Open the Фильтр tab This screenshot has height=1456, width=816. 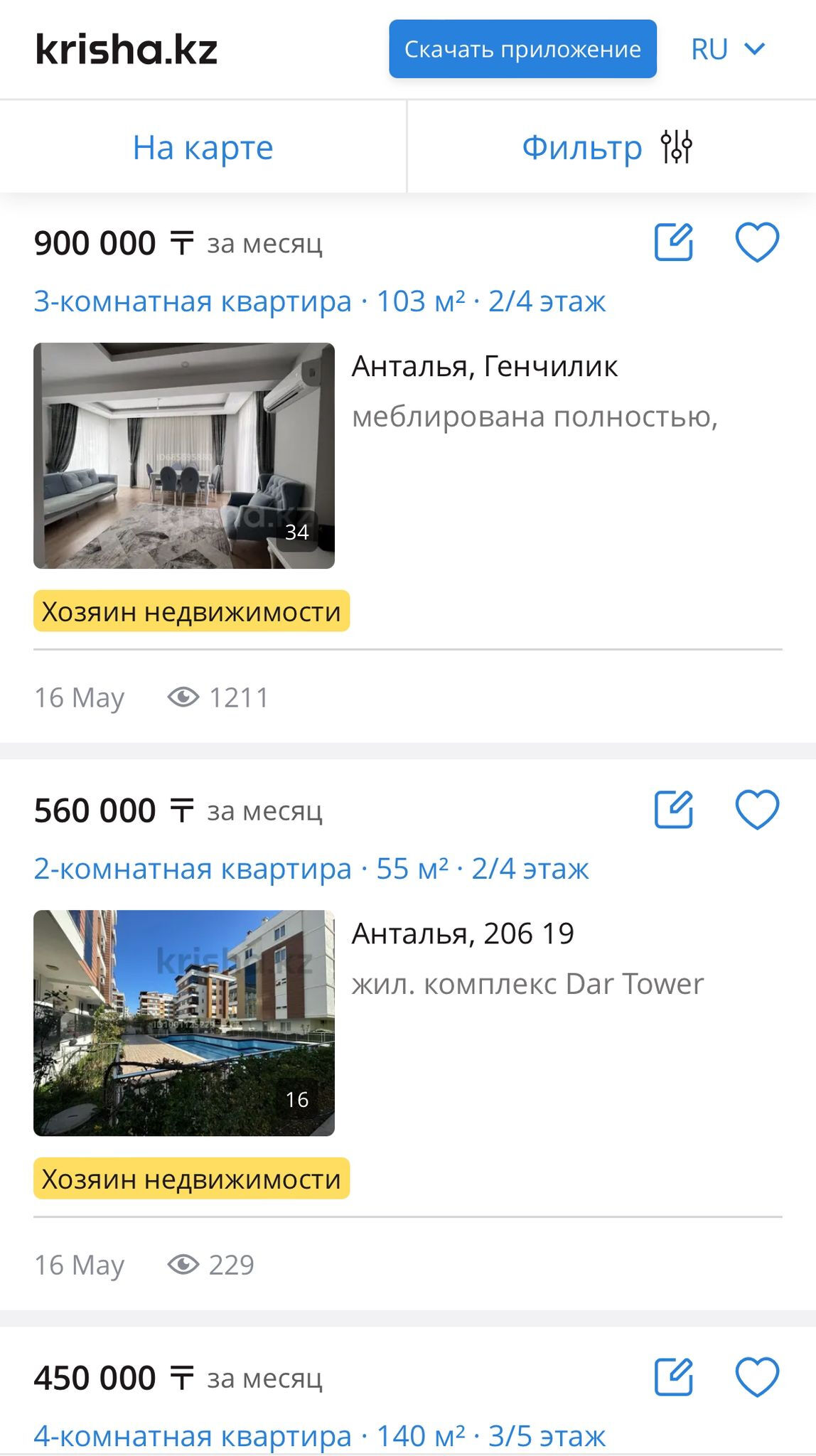point(581,146)
